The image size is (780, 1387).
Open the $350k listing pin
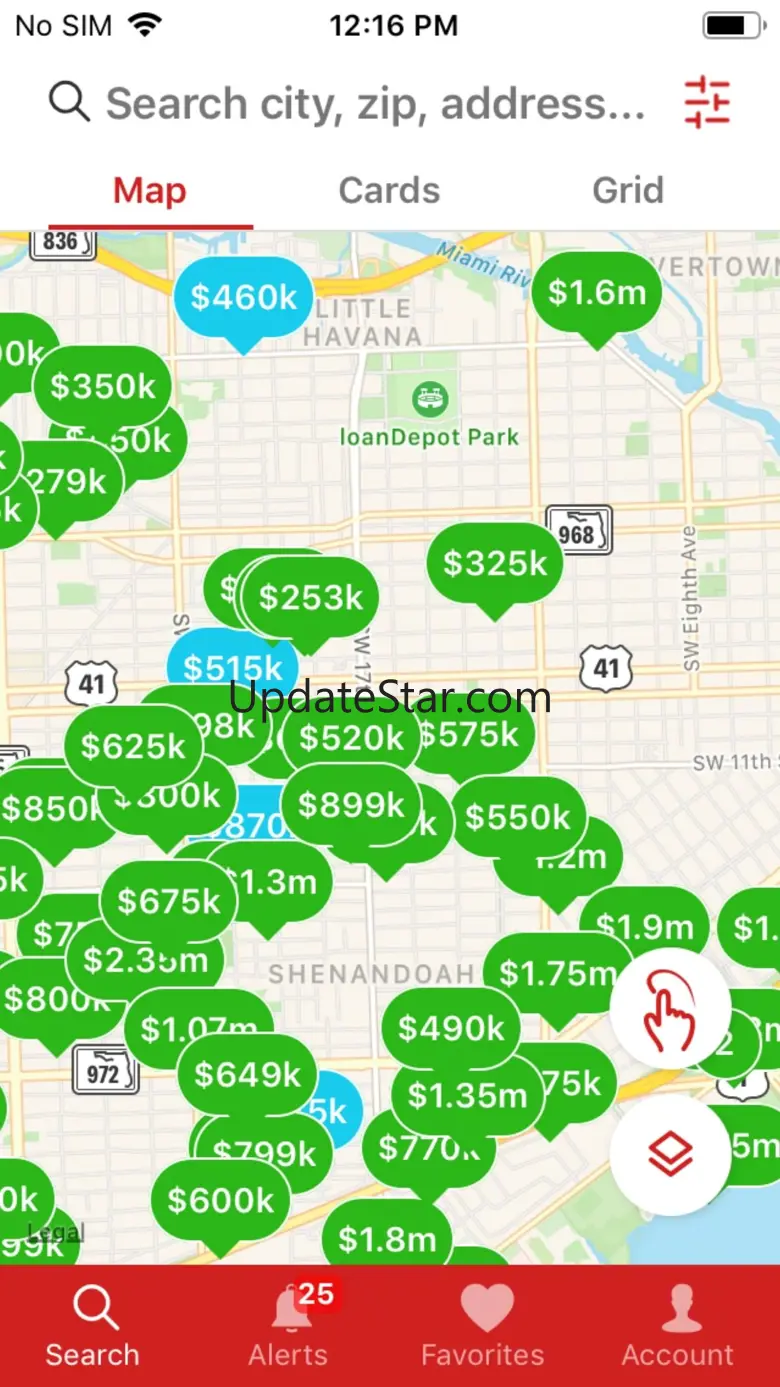tap(103, 387)
